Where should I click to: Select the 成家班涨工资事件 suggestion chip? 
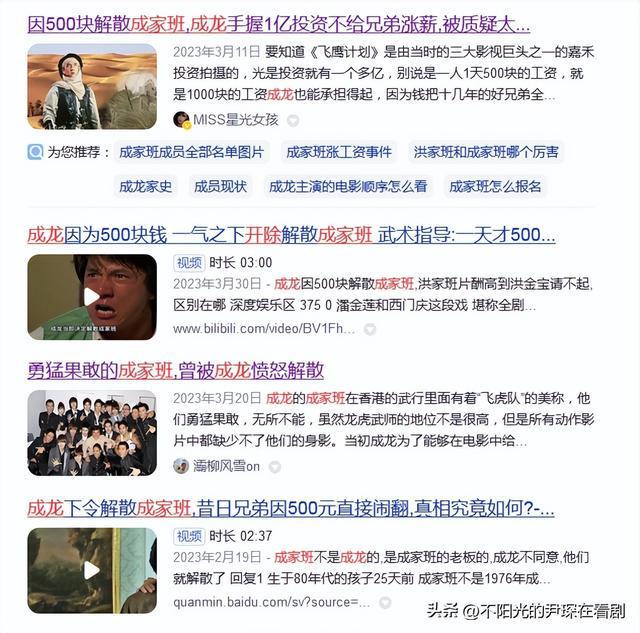coord(339,152)
